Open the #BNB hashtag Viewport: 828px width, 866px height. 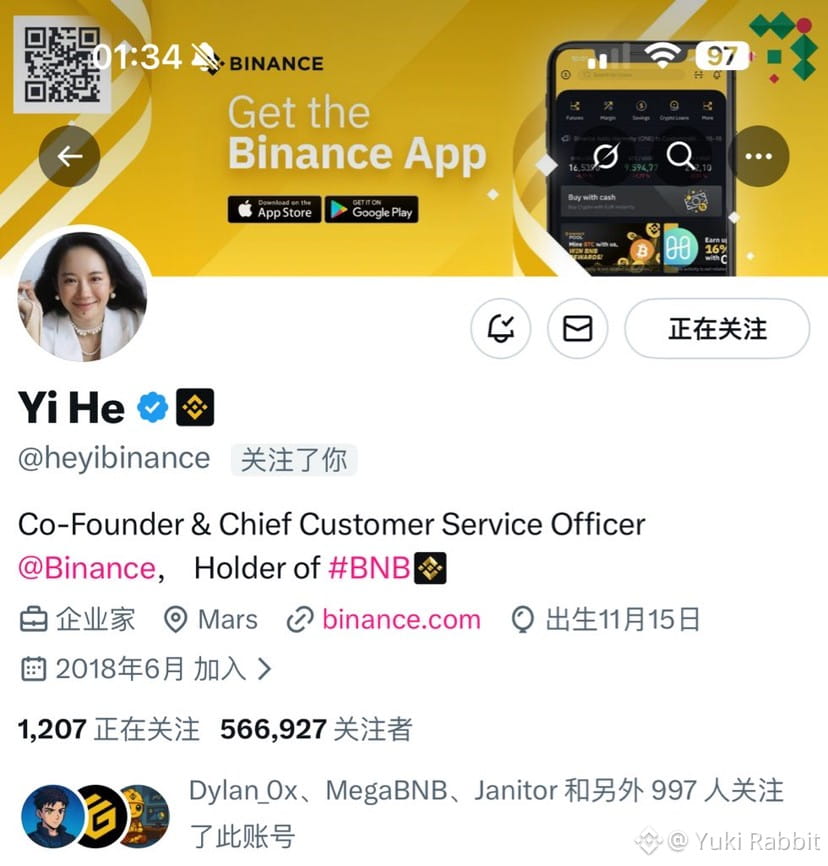click(x=370, y=568)
